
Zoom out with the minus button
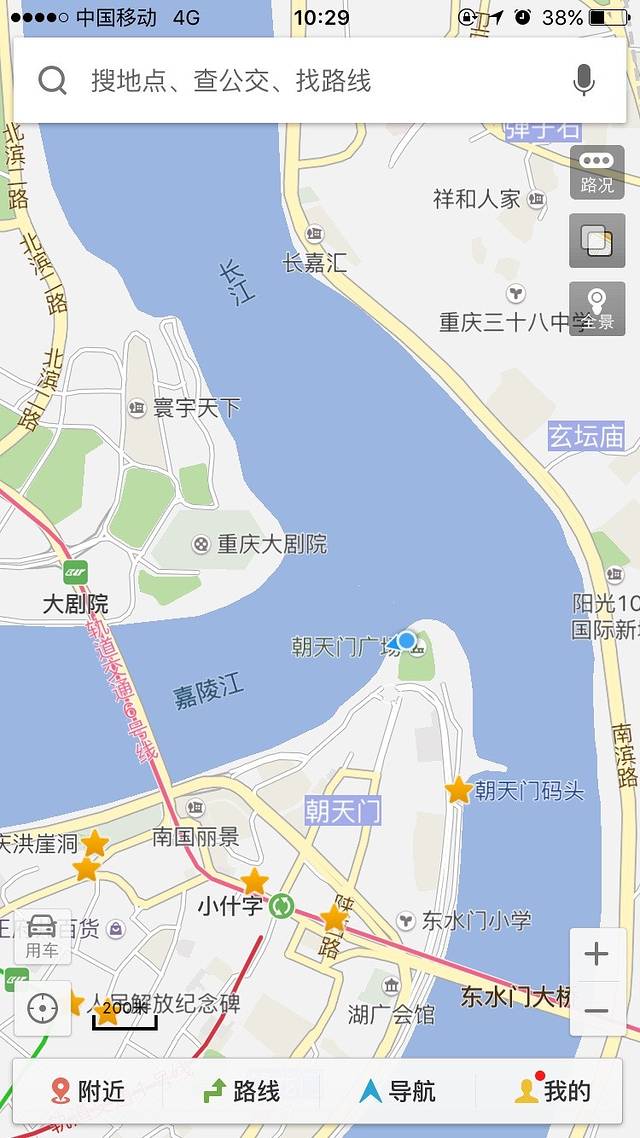(596, 1011)
